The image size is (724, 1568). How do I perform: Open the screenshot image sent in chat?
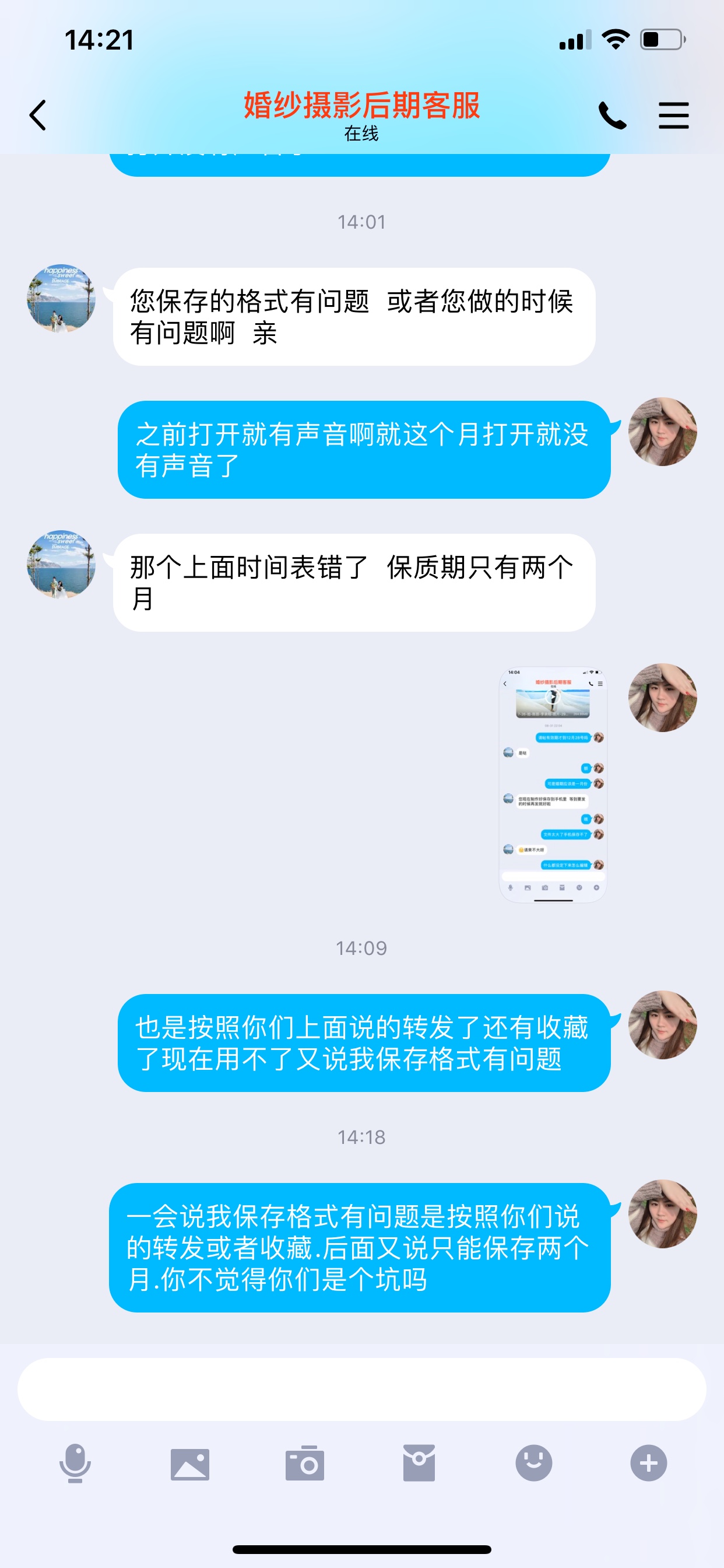coord(553,784)
